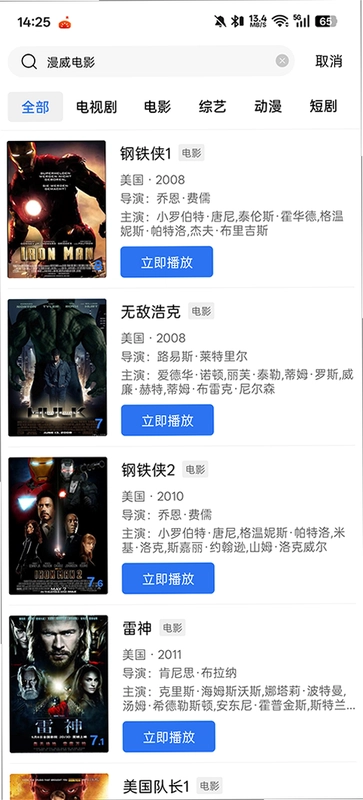Play 钢铁侠1 with 立即播放
This screenshot has height=800, width=363.
166,262
